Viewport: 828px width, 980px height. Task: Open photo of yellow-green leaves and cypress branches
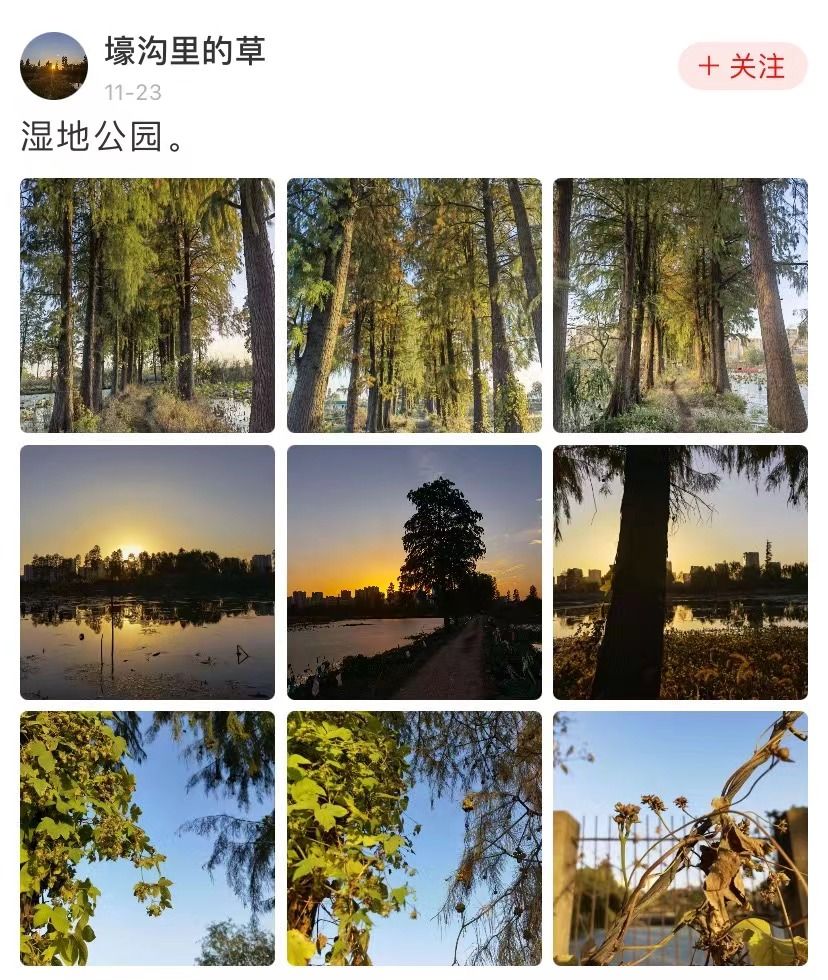[414, 838]
